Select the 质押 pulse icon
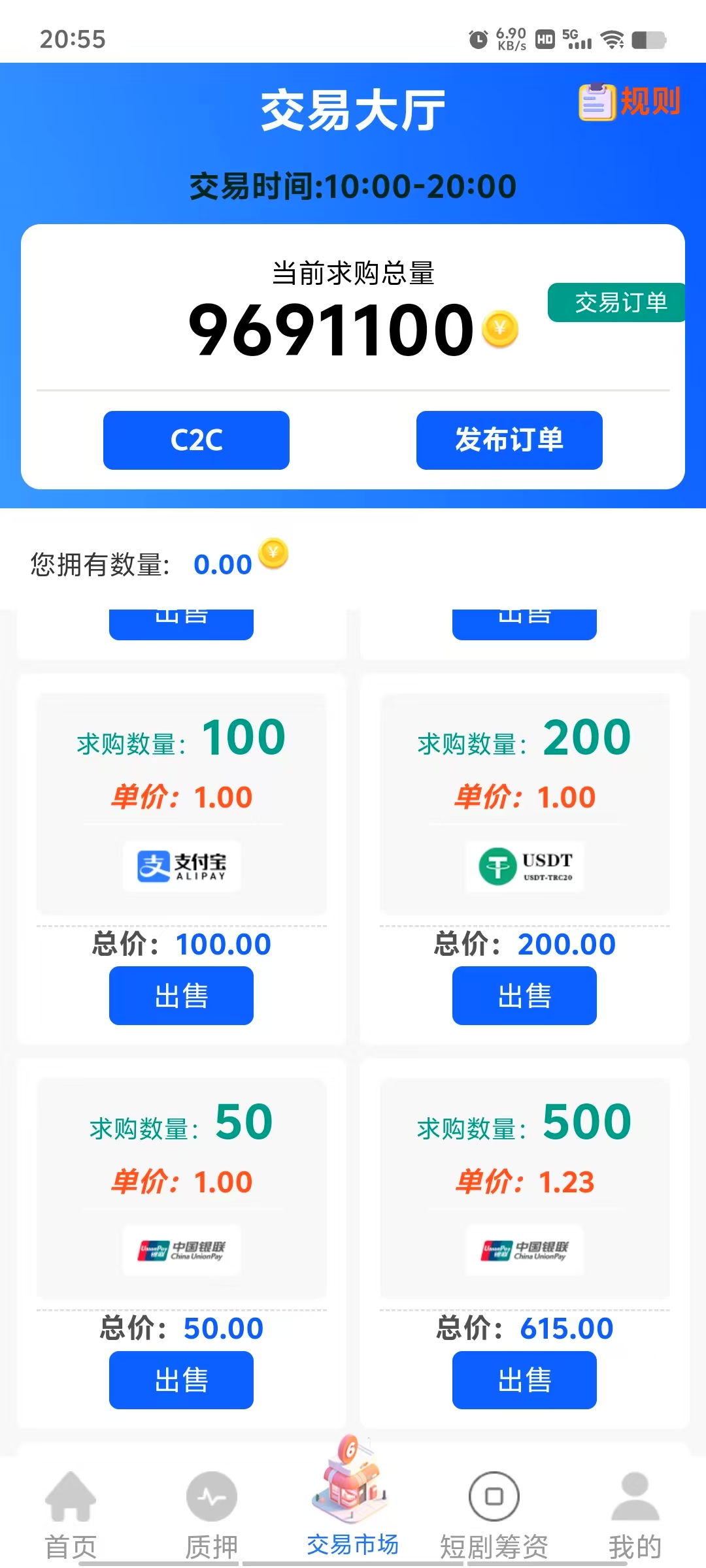This screenshot has height=1568, width=706. (211, 1496)
